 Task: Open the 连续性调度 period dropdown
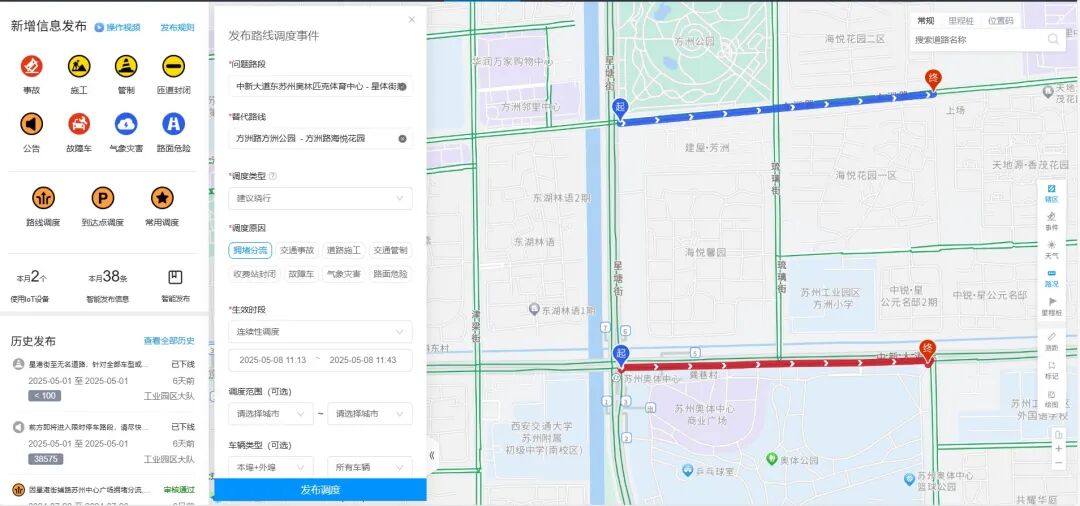coord(320,331)
